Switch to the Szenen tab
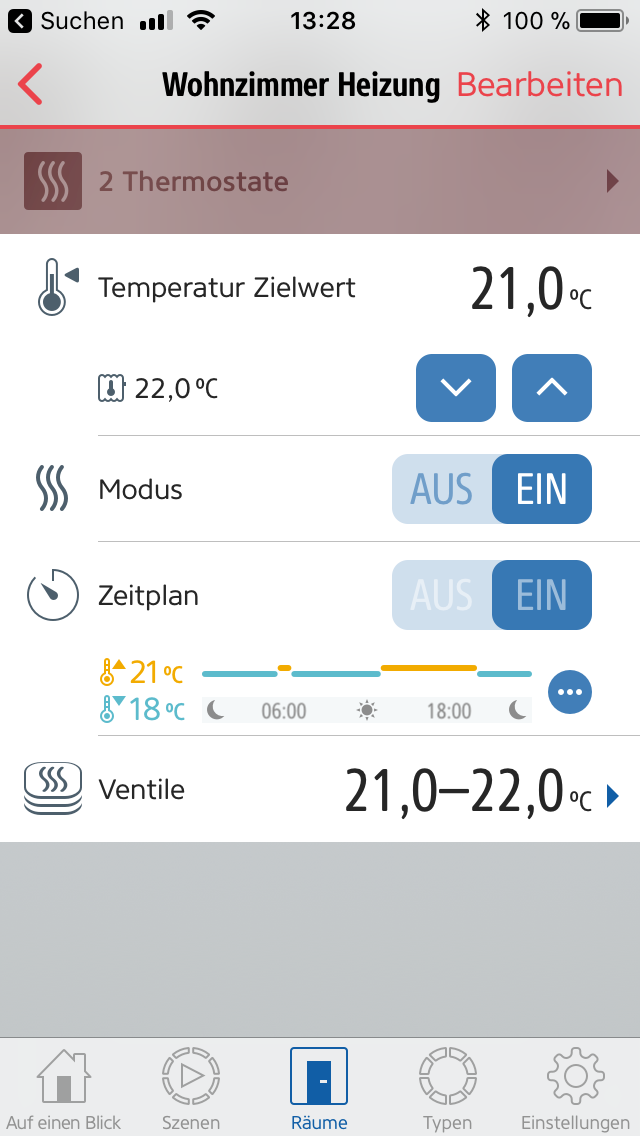 click(191, 1089)
